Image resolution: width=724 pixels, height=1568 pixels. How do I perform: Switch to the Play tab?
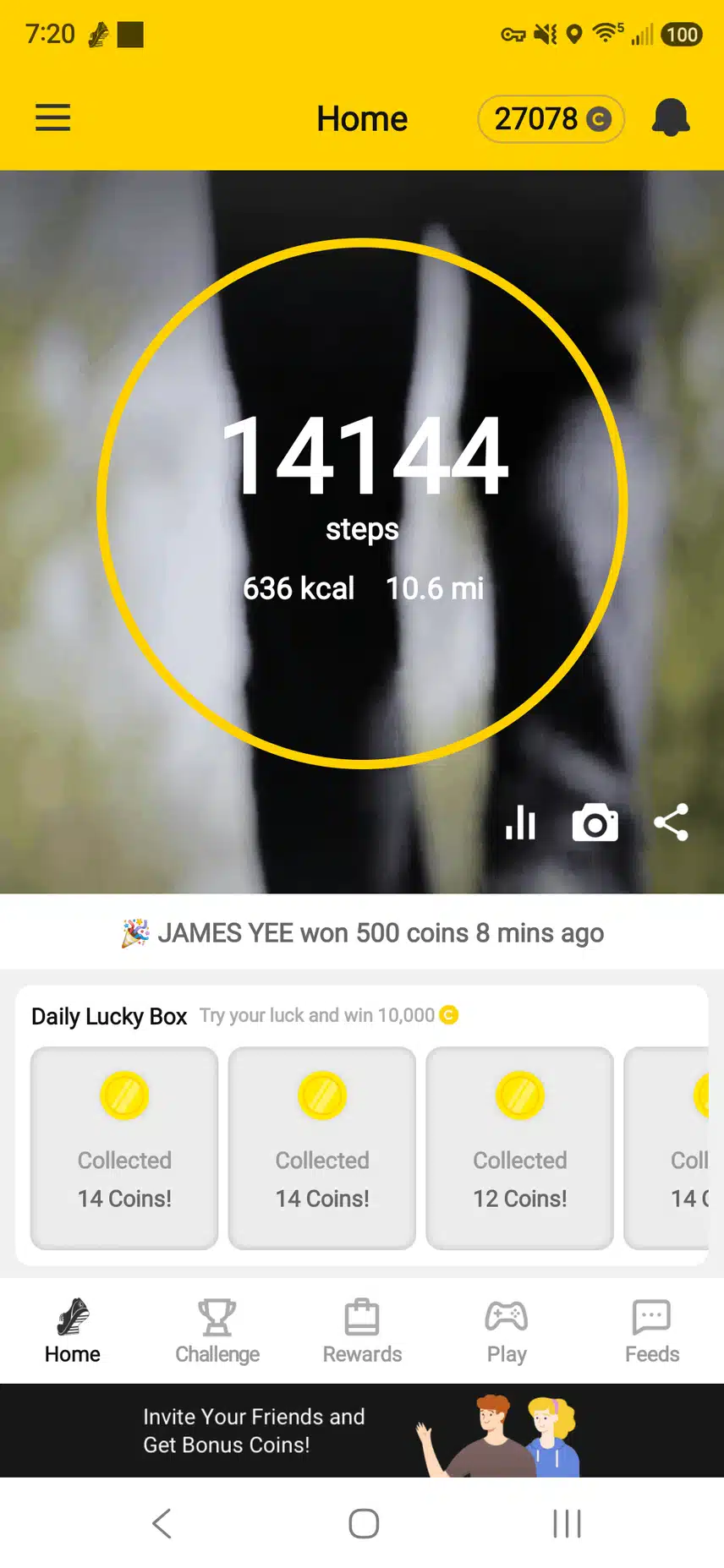coord(507,1331)
